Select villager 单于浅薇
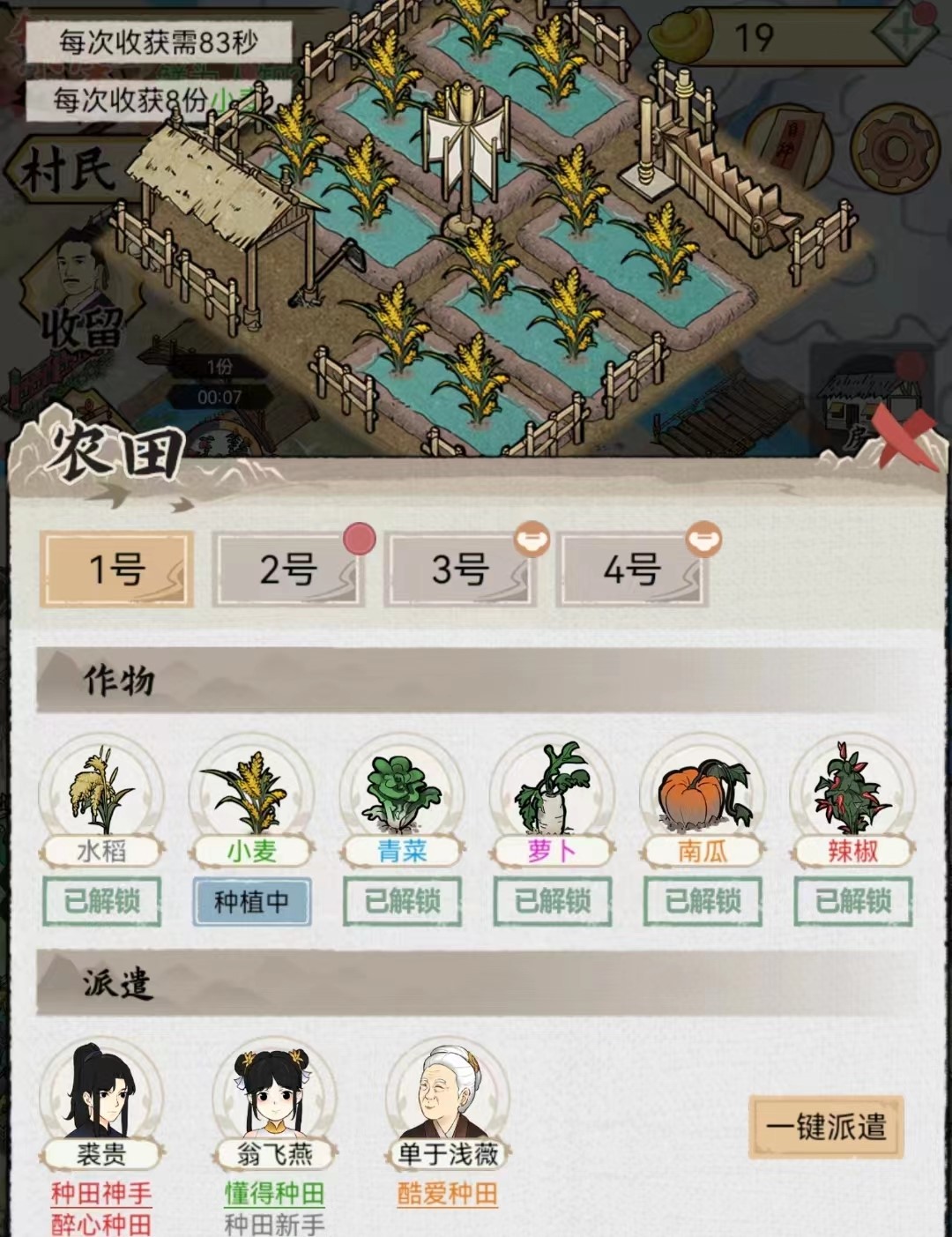952x1237 pixels. pyautogui.click(x=448, y=1093)
